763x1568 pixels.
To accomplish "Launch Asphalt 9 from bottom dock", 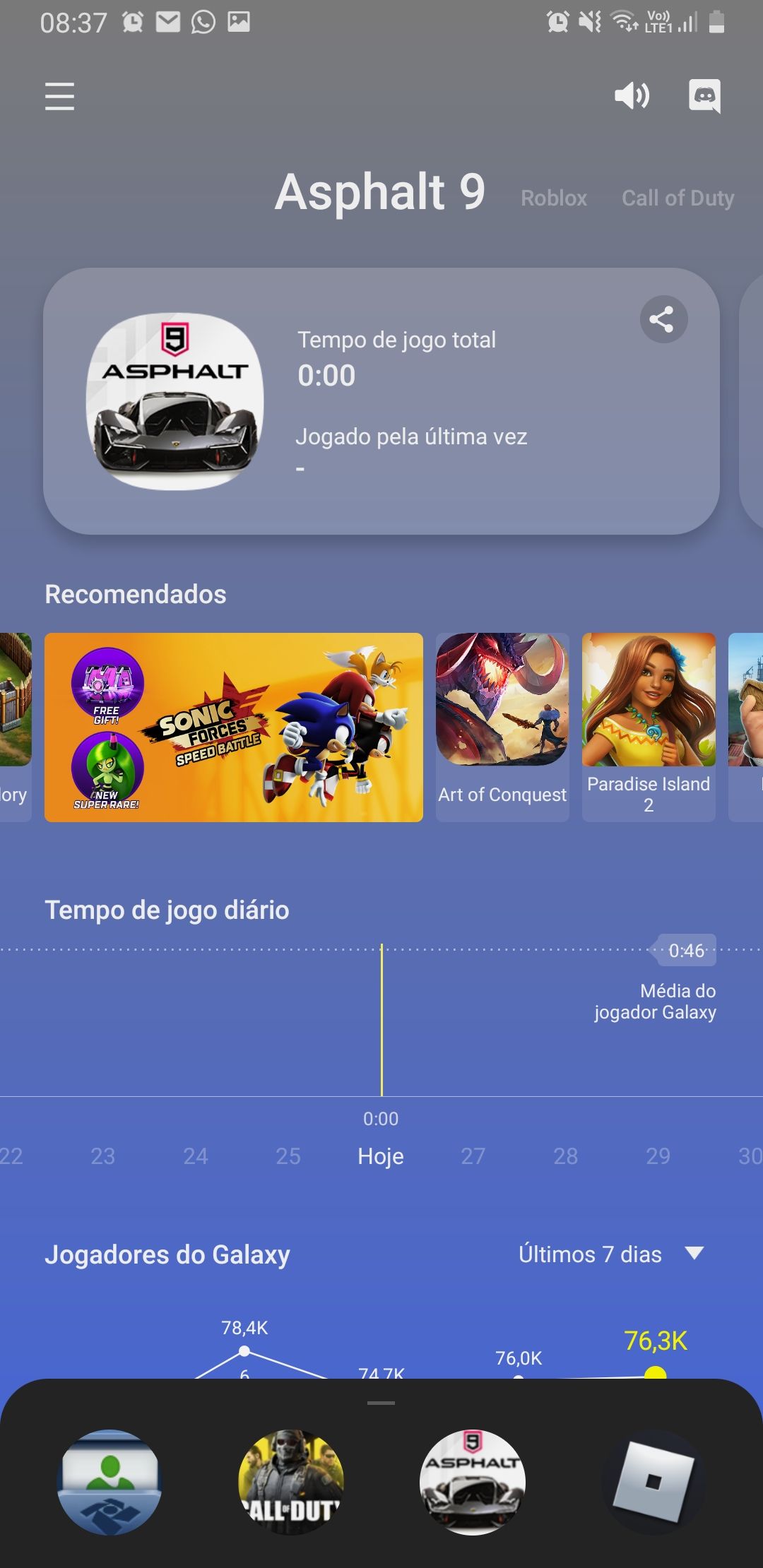I will pyautogui.click(x=472, y=1482).
